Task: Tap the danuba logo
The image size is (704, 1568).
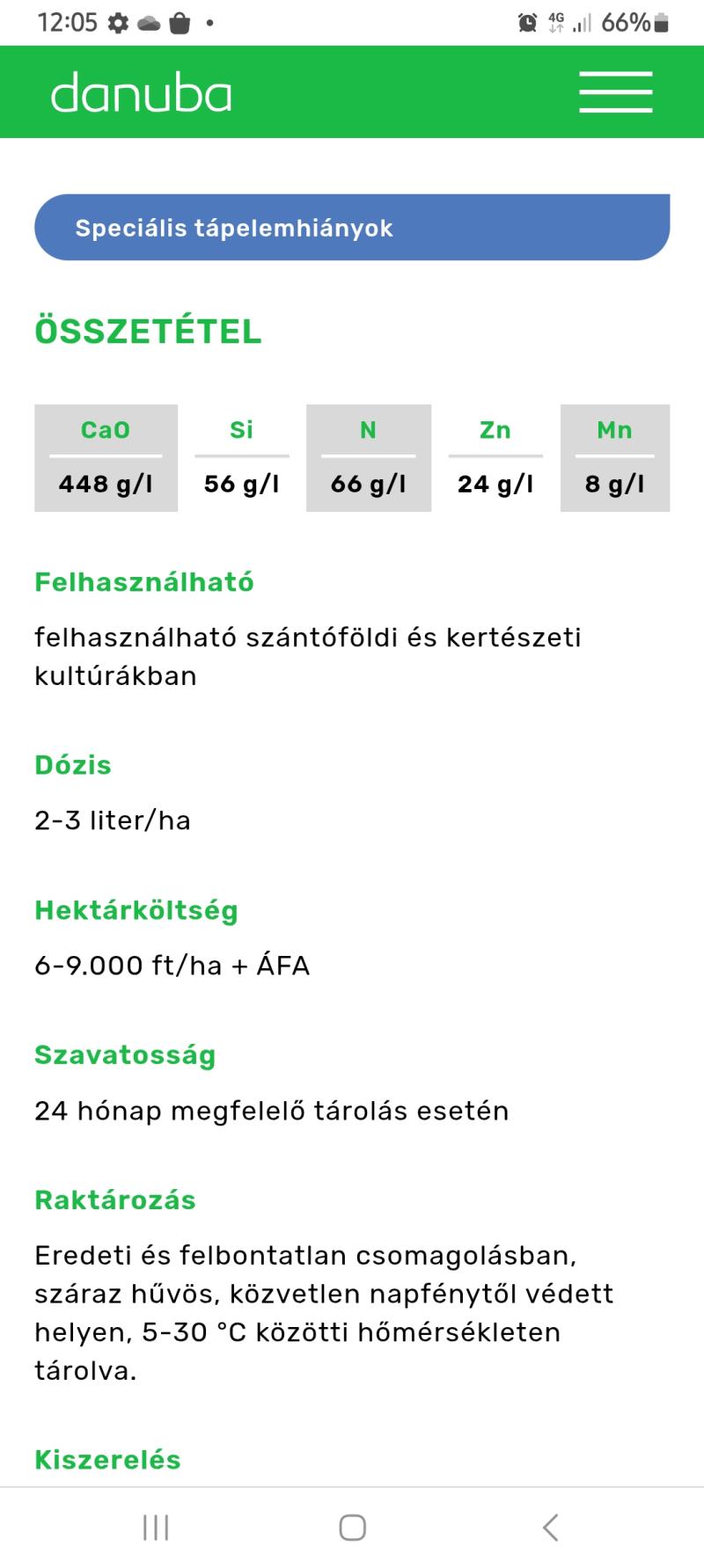Action: point(142,93)
